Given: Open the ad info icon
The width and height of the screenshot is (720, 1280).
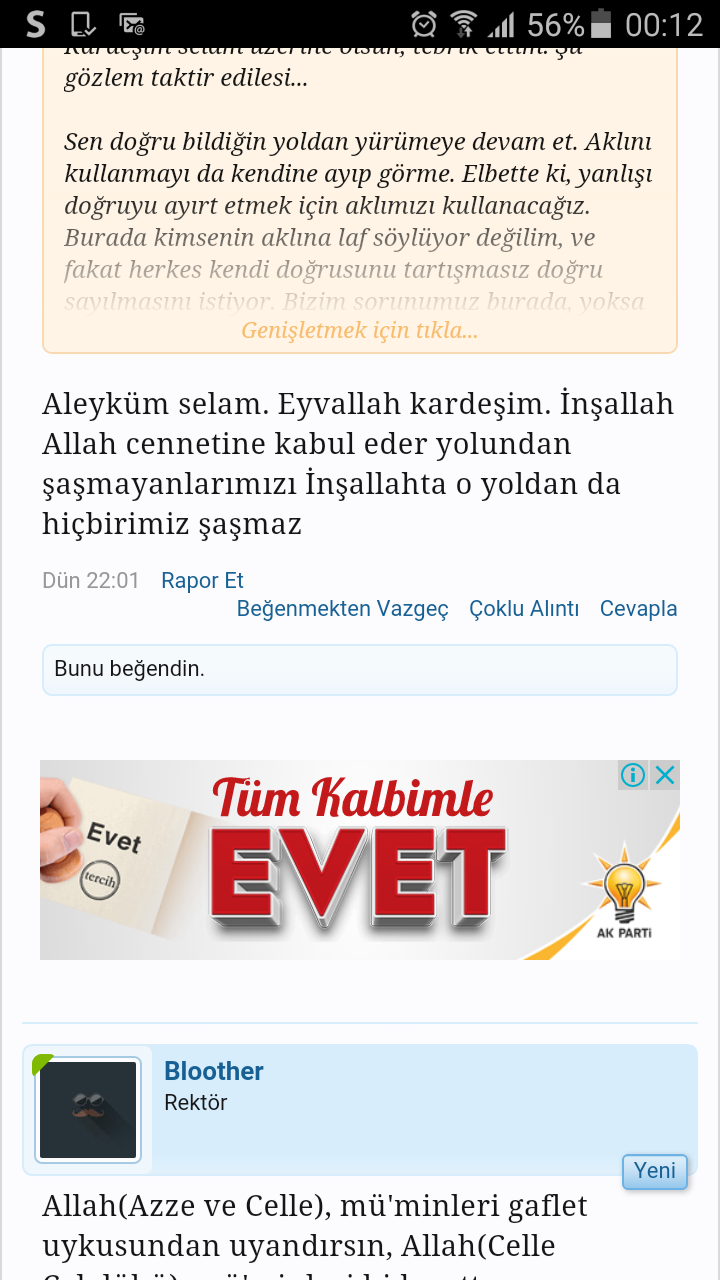Looking at the screenshot, I should (x=632, y=775).
